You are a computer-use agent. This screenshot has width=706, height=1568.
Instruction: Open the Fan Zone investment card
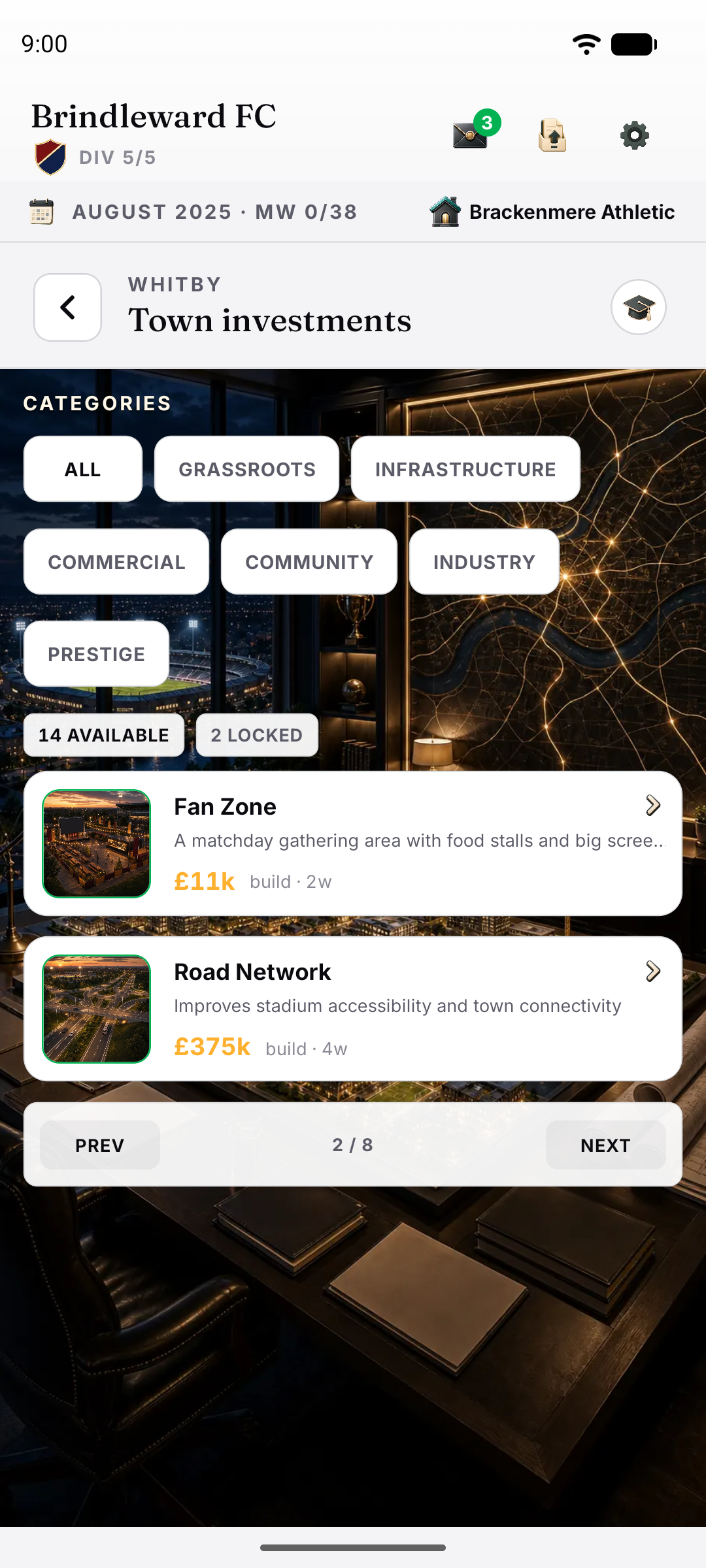pos(353,843)
